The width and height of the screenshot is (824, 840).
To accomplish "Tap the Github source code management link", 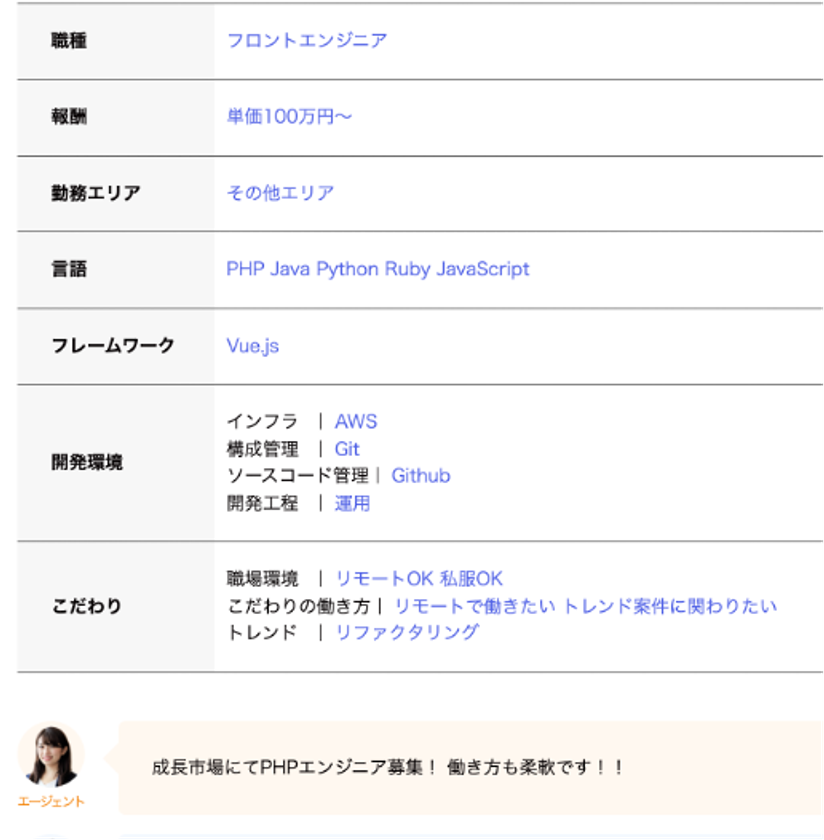I will click(x=421, y=476).
